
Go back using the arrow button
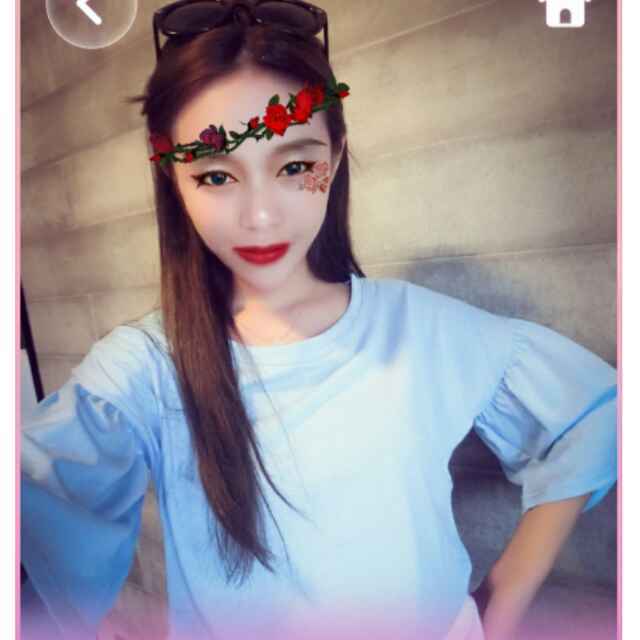(90, 12)
